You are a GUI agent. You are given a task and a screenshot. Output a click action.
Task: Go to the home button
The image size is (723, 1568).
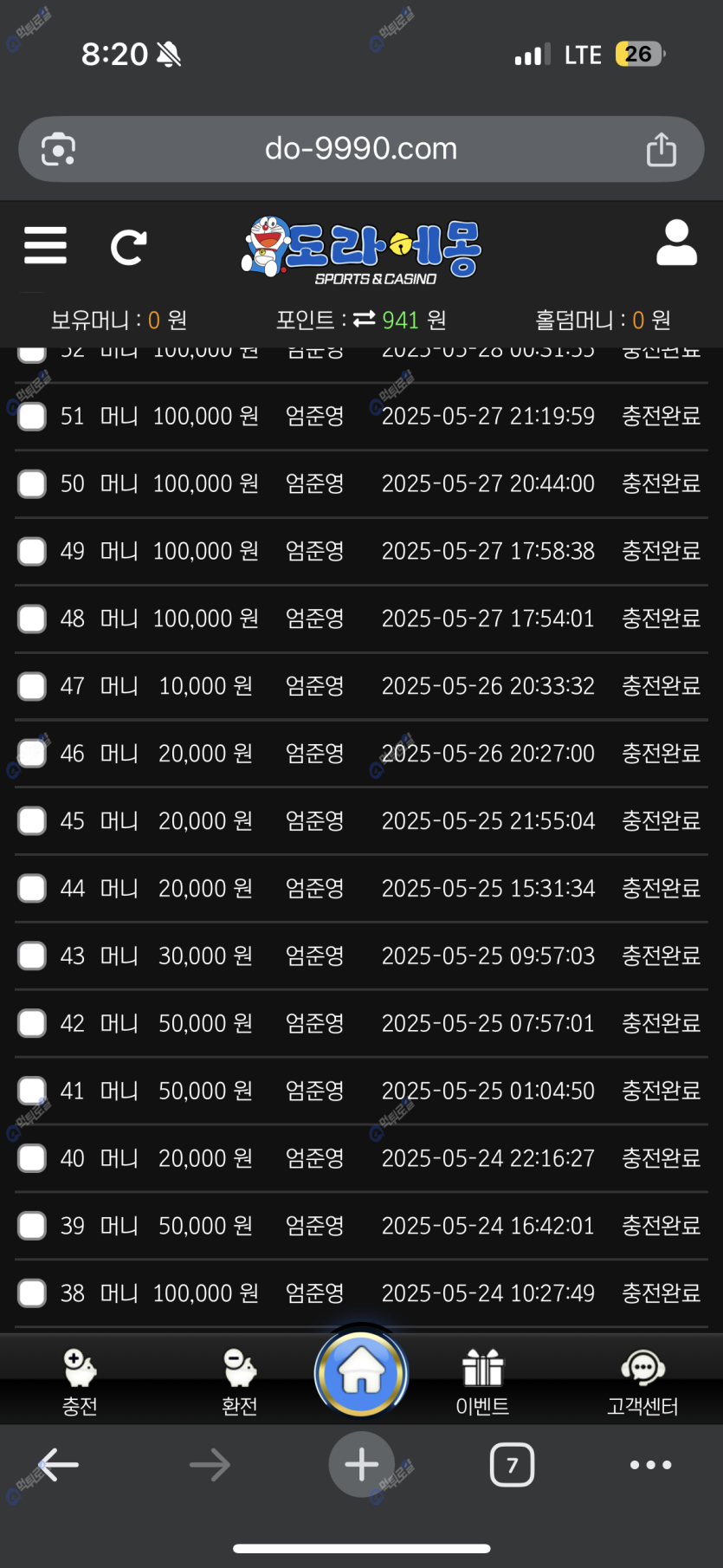point(361,1372)
